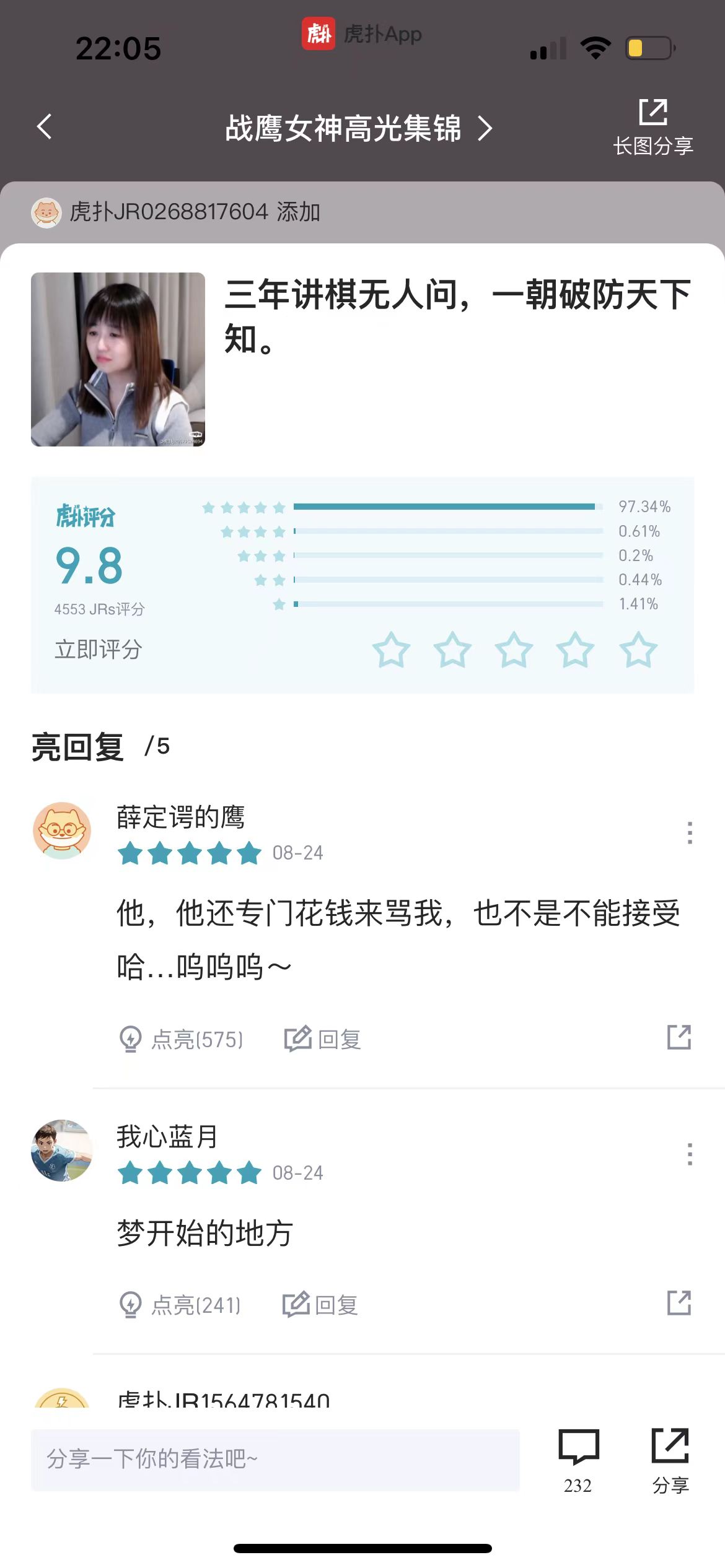Tap 立即评分 to rate the post
Screen dimensions: 725x1568
(x=99, y=649)
